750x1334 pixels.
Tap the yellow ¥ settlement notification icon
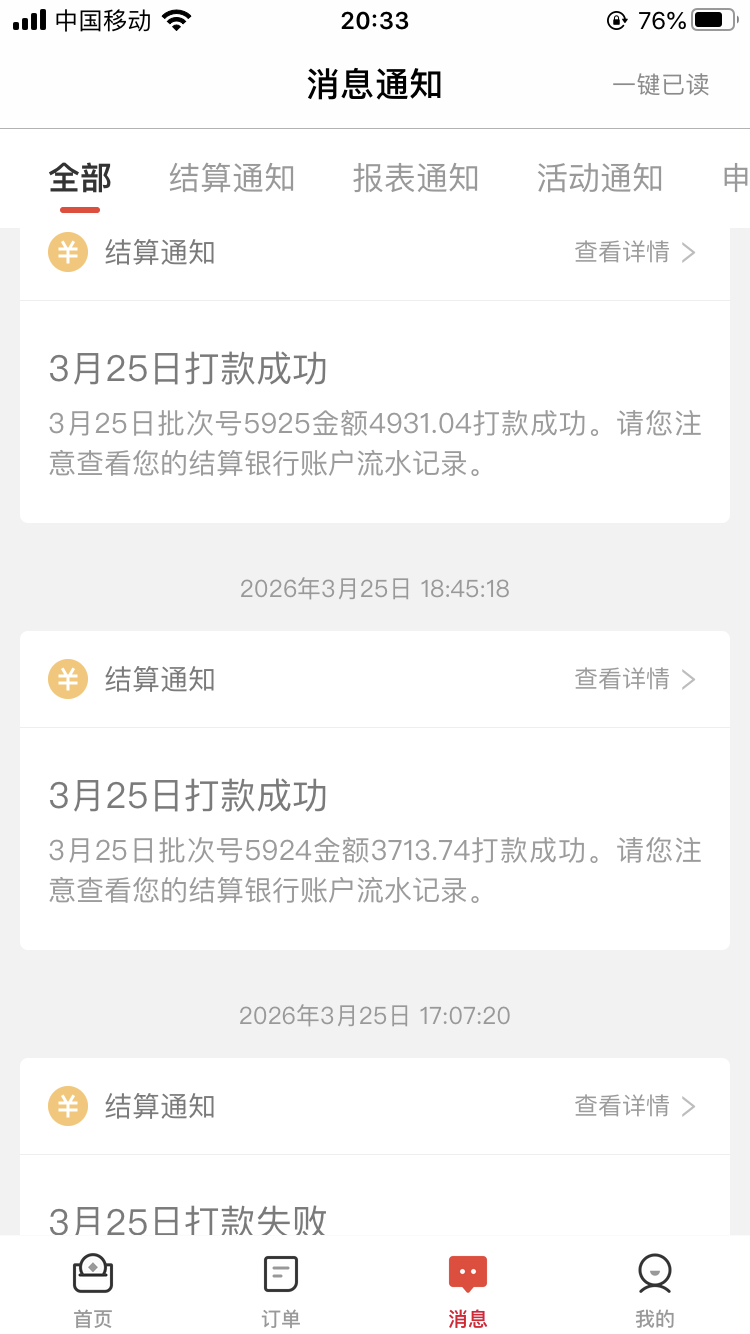(67, 252)
